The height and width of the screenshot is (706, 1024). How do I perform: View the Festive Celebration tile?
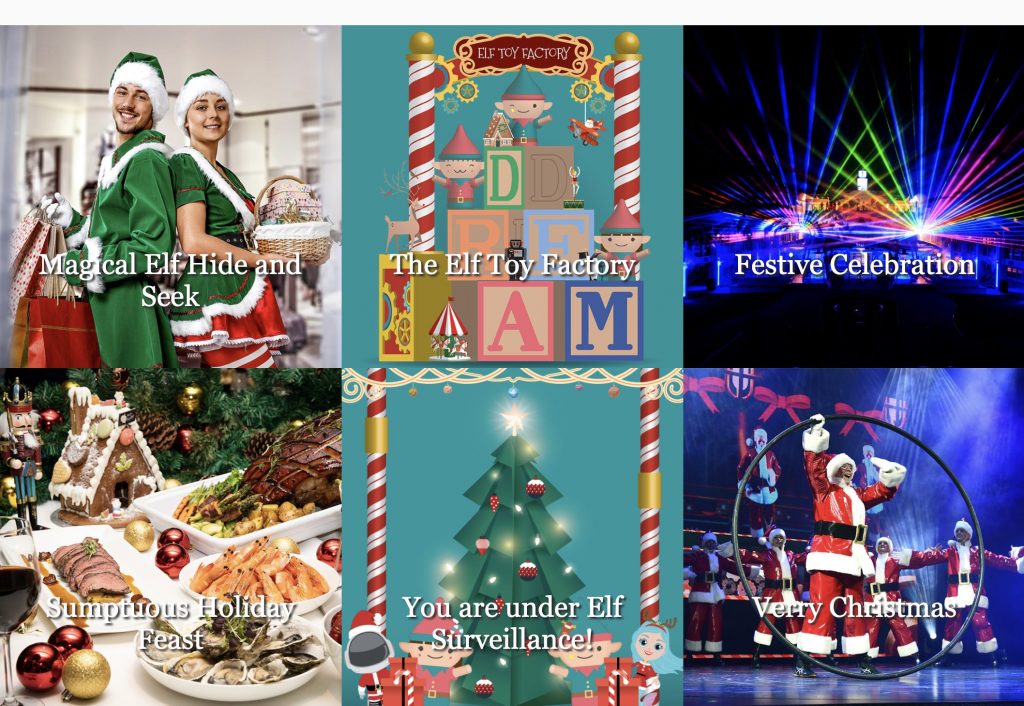coord(854,265)
